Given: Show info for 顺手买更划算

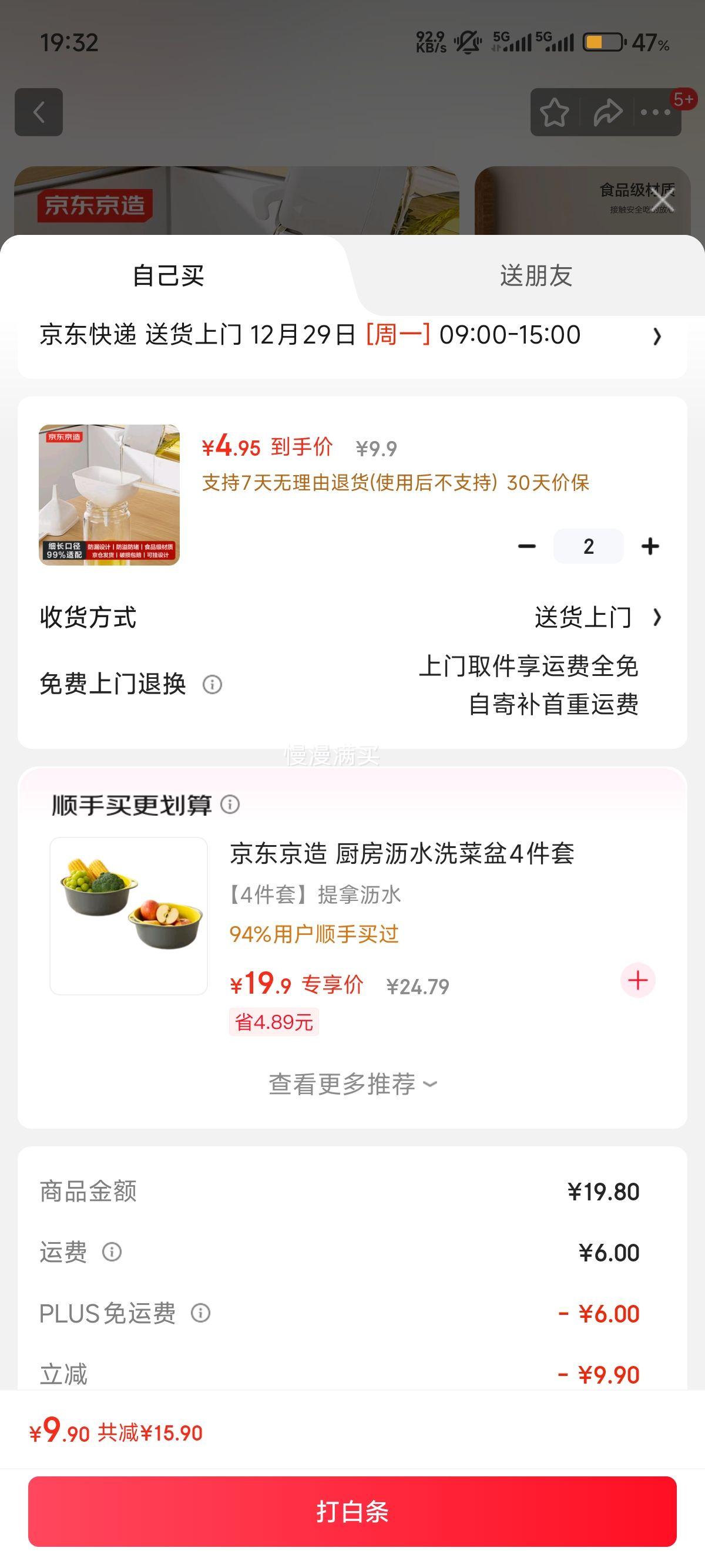Looking at the screenshot, I should [x=230, y=805].
